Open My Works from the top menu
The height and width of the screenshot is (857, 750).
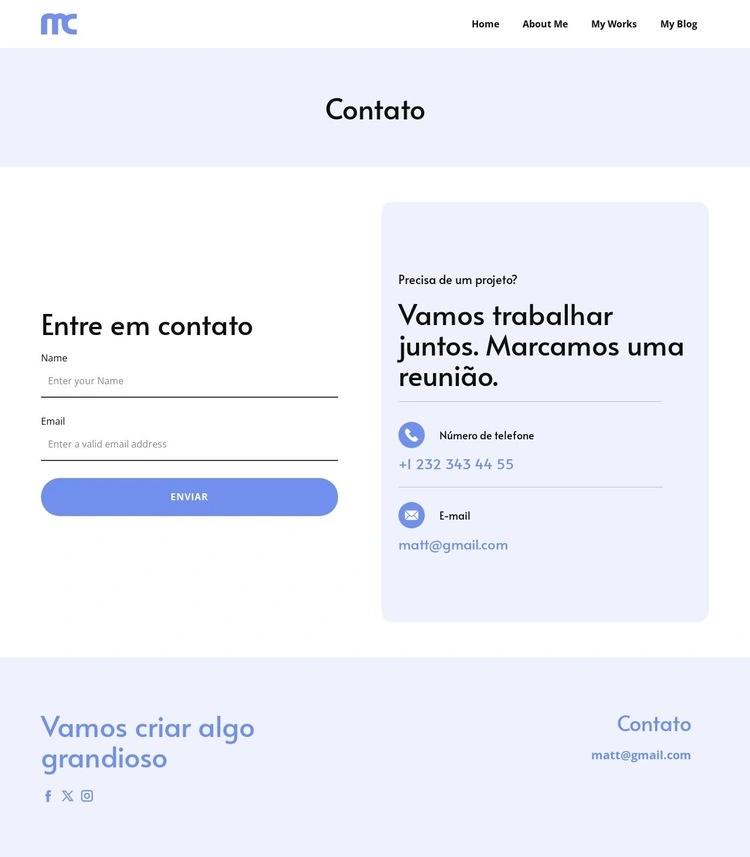point(613,24)
